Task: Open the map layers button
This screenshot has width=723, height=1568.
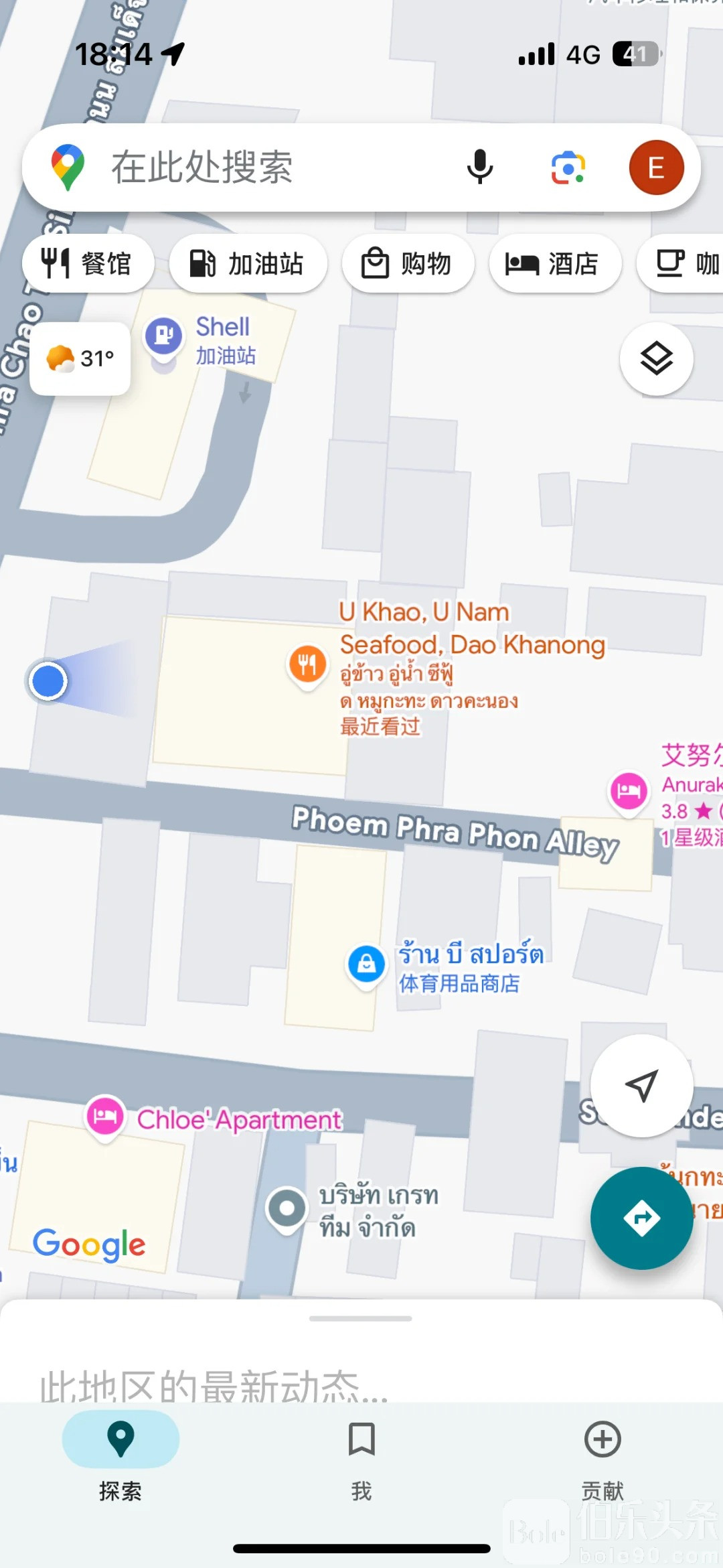Action: click(656, 358)
